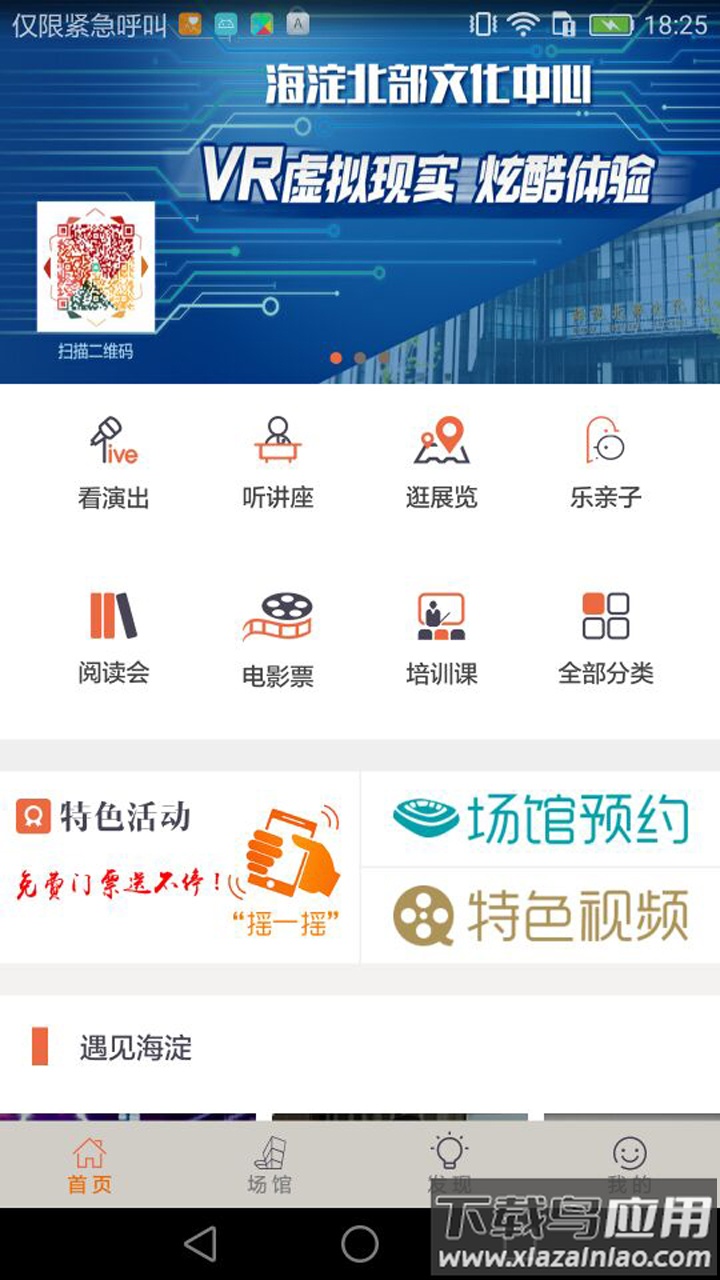Open the 阅读会 reading club section
Viewport: 720px width, 1280px height.
tap(113, 635)
